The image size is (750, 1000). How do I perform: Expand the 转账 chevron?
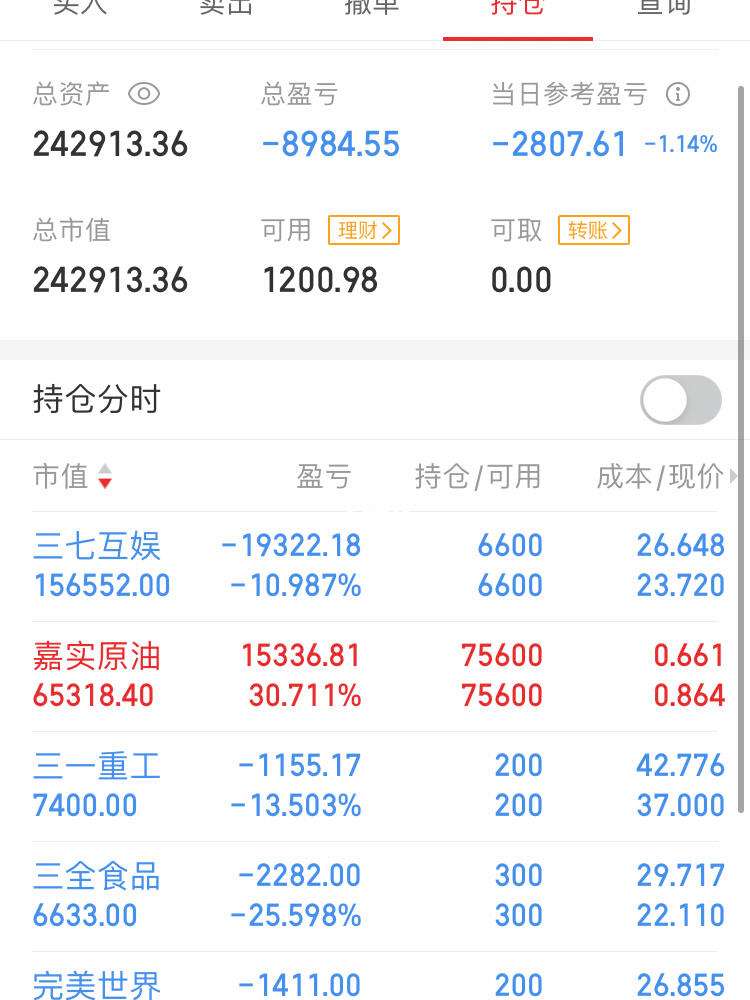(620, 230)
